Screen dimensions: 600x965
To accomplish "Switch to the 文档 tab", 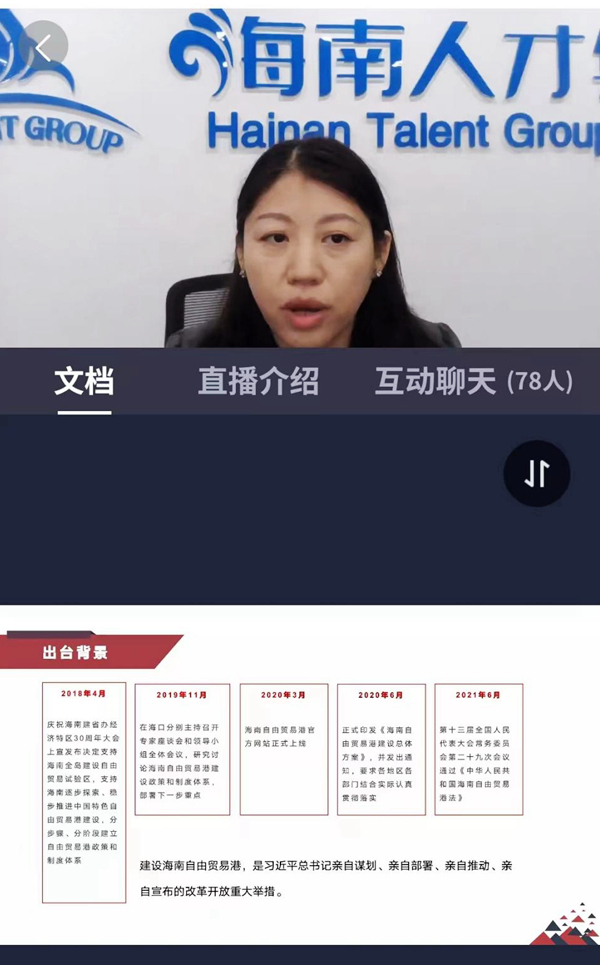I will (x=84, y=381).
